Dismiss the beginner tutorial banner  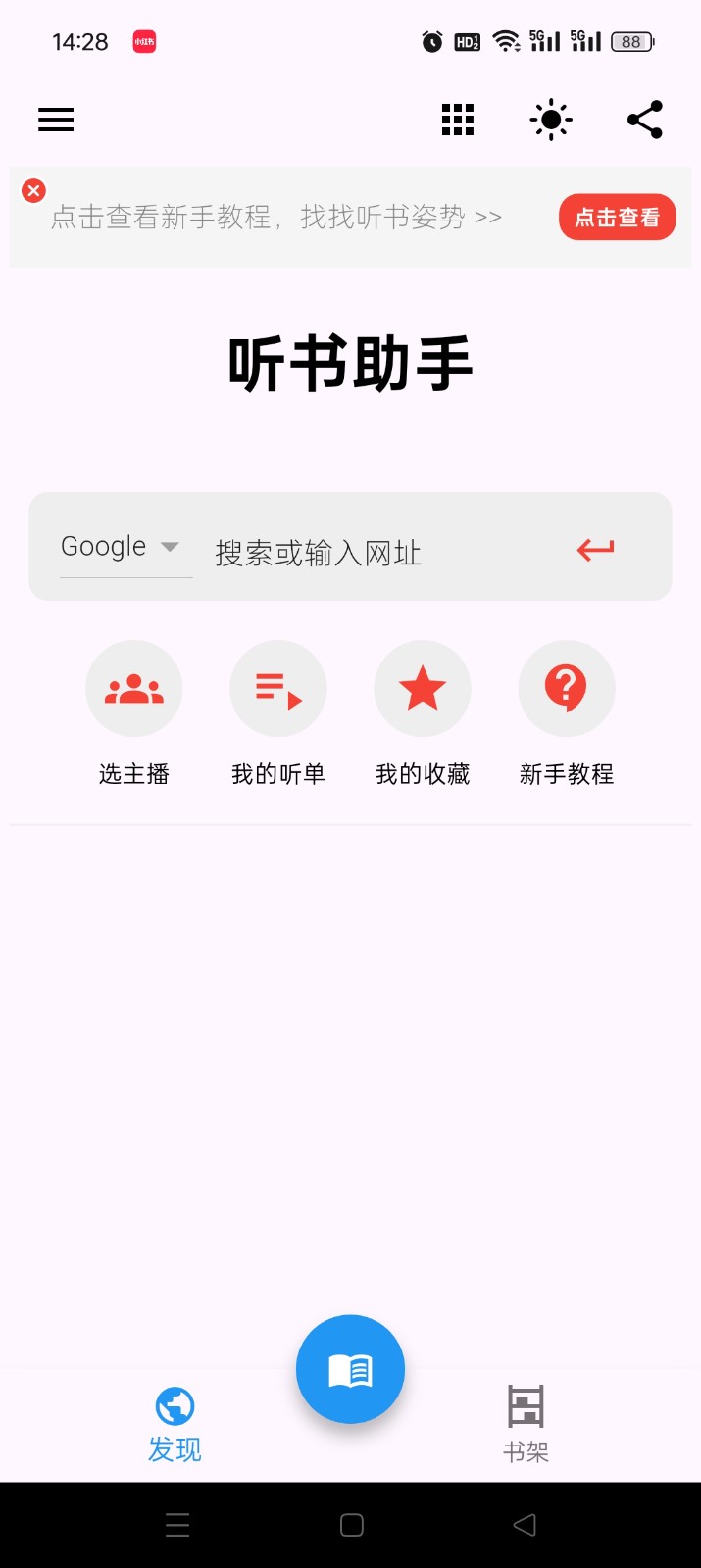pos(34,190)
